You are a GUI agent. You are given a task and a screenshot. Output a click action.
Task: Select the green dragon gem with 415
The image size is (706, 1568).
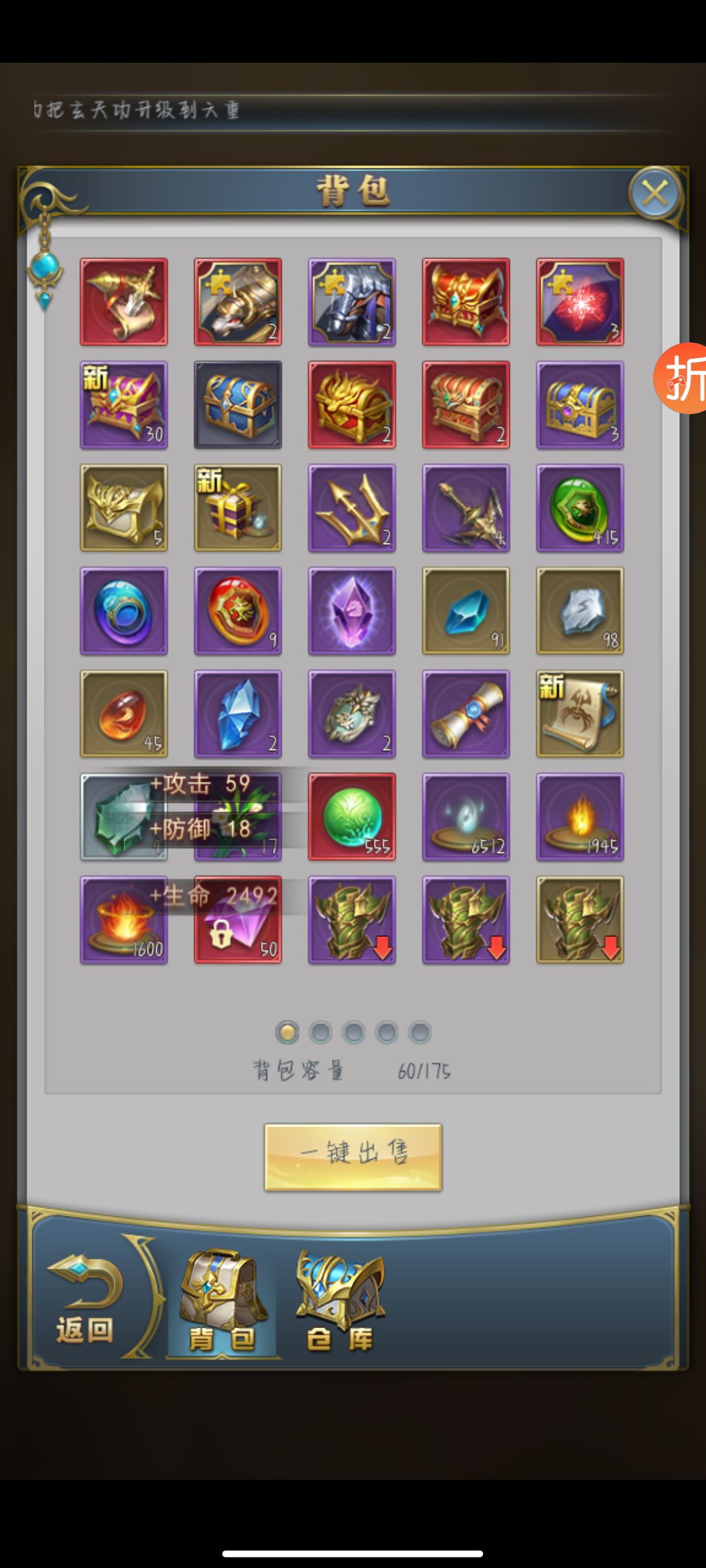579,508
